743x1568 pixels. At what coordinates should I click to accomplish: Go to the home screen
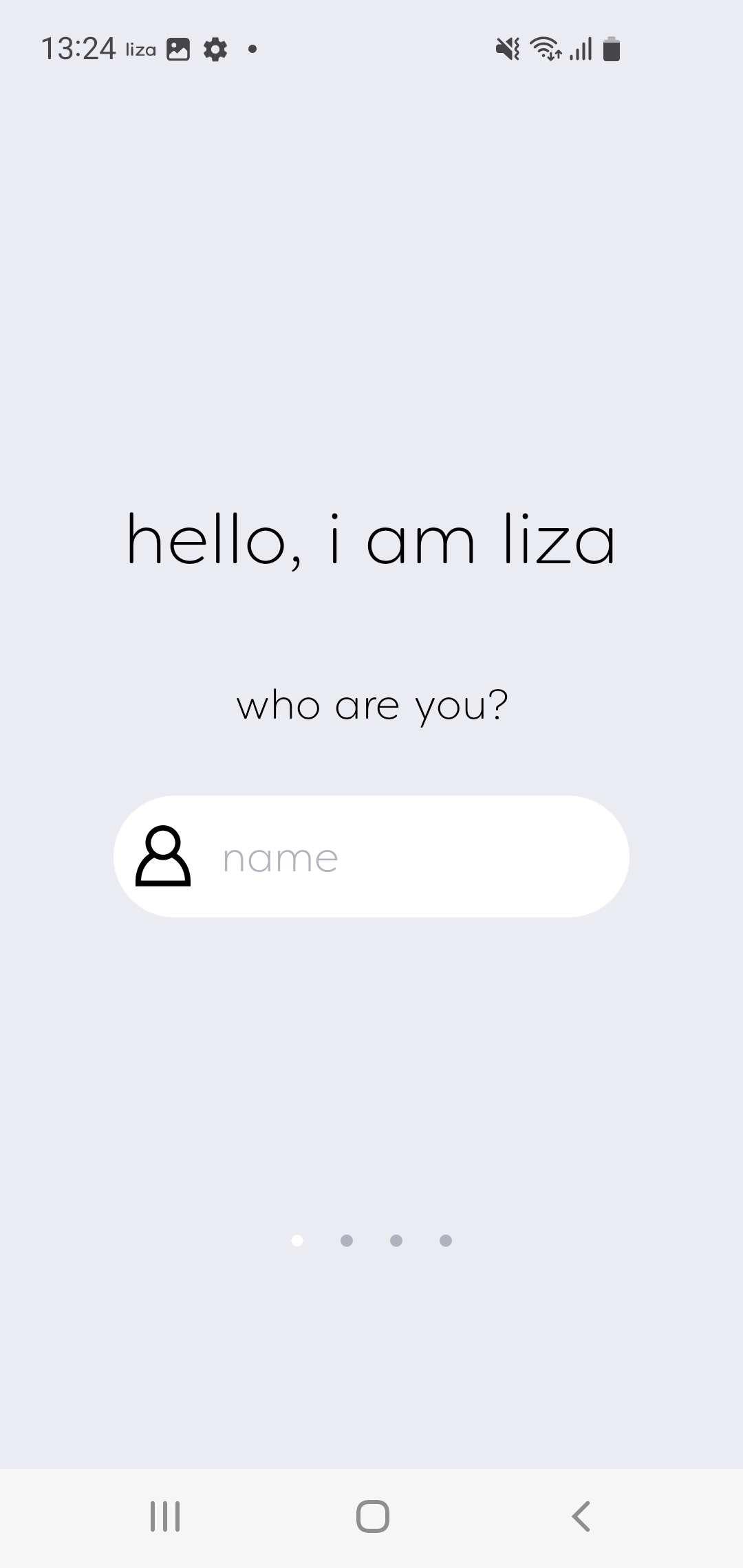click(x=372, y=1516)
